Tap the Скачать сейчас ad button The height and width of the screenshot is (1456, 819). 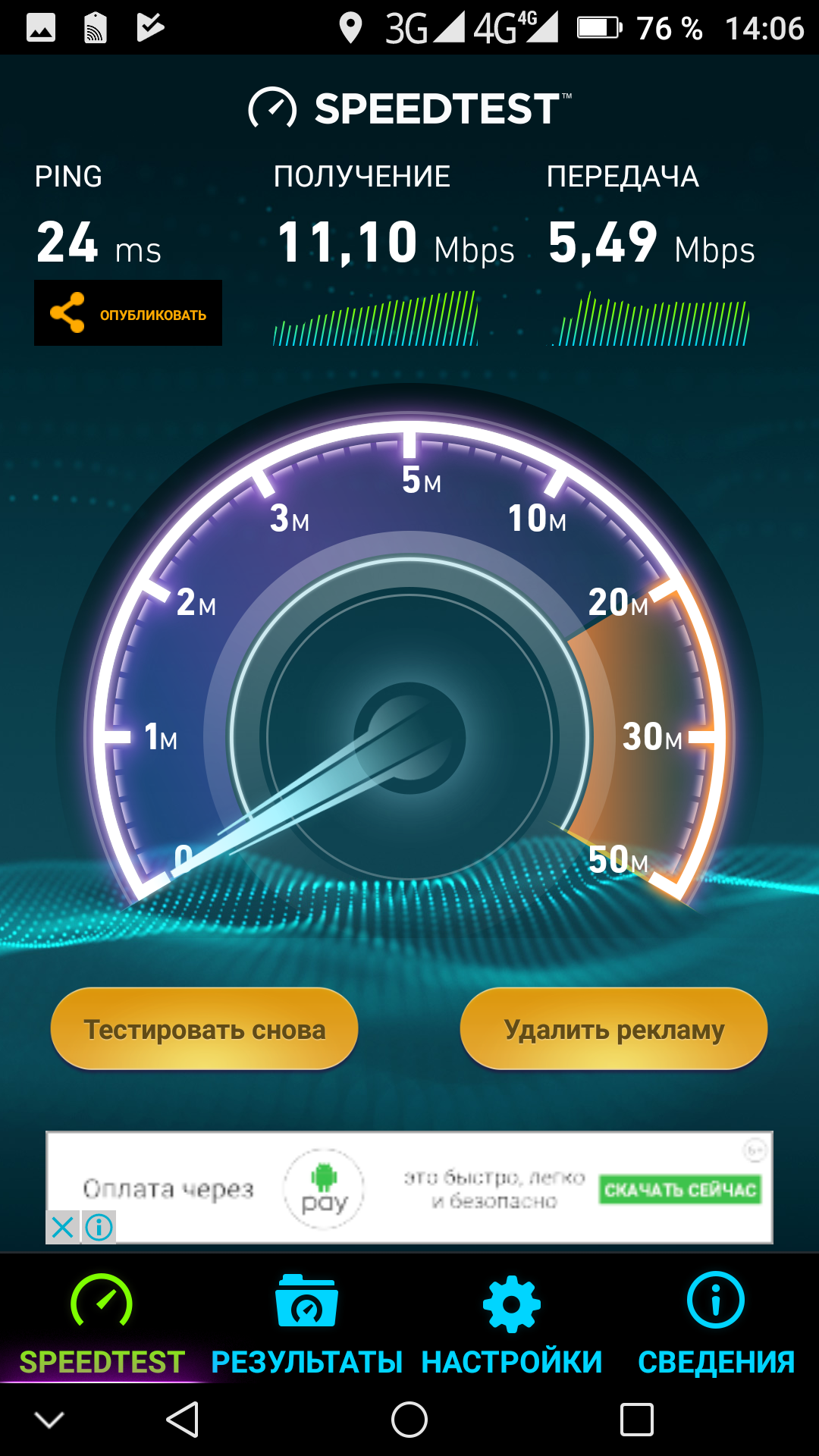[679, 1189]
